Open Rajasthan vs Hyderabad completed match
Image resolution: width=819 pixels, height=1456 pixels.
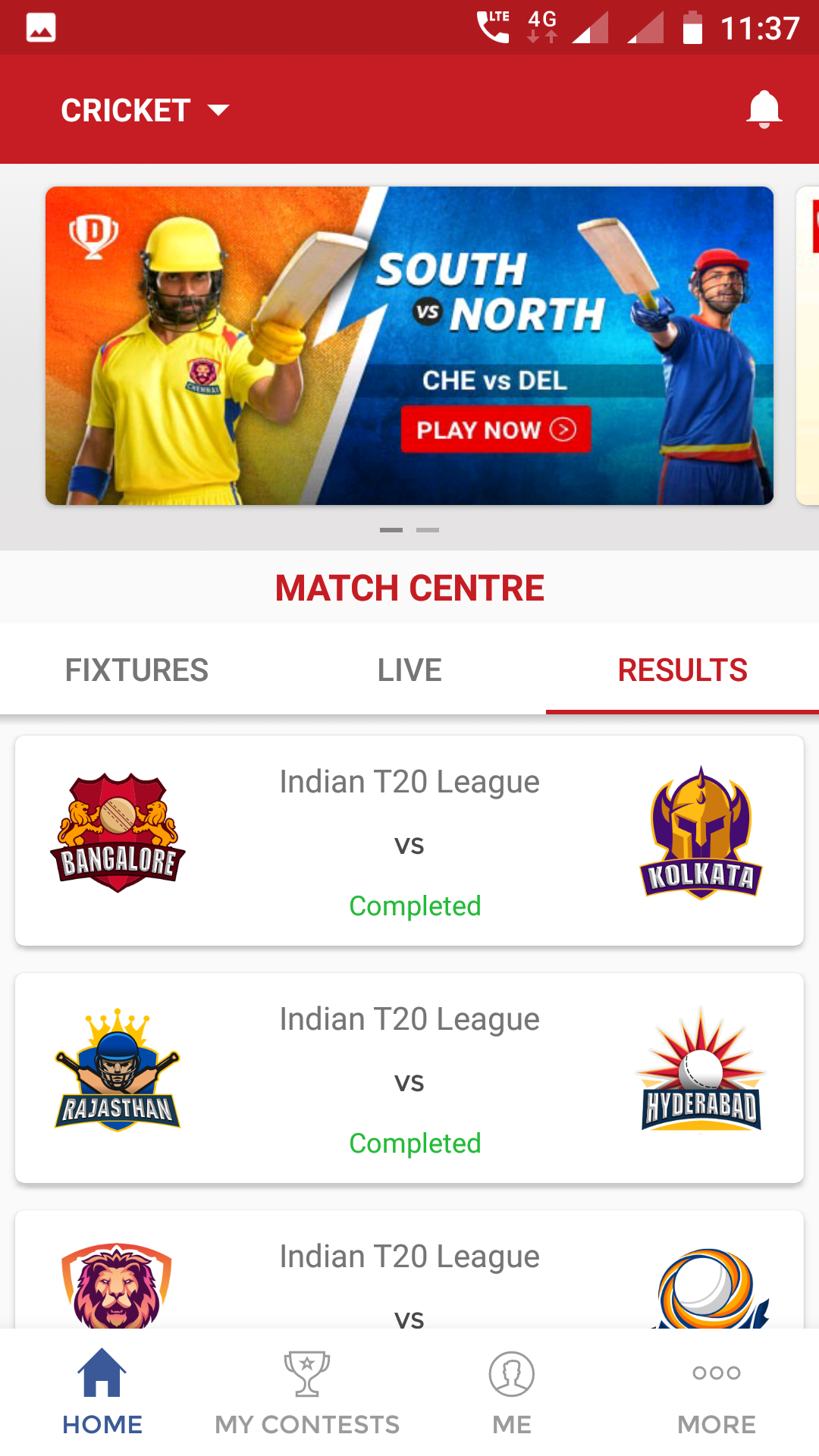[409, 1078]
